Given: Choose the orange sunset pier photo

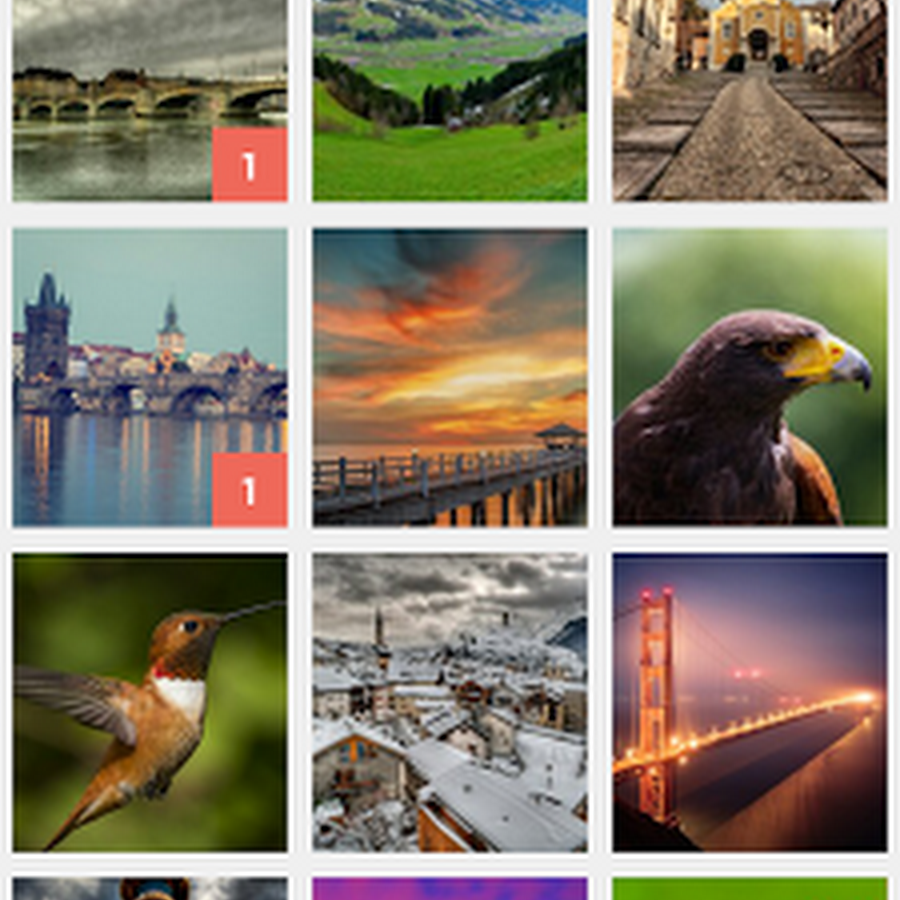Looking at the screenshot, I should pos(450,377).
